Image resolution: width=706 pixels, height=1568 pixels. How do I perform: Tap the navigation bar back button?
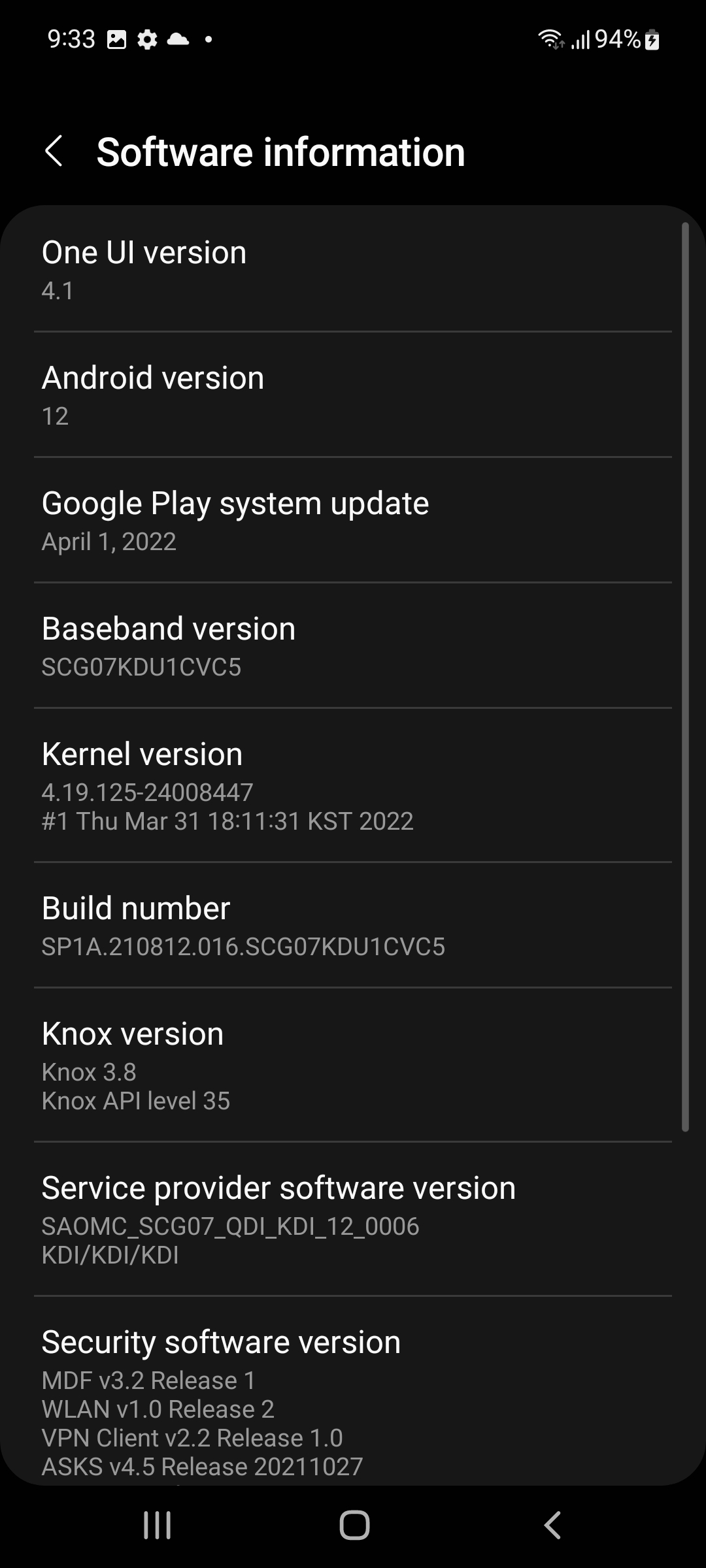click(x=552, y=1526)
